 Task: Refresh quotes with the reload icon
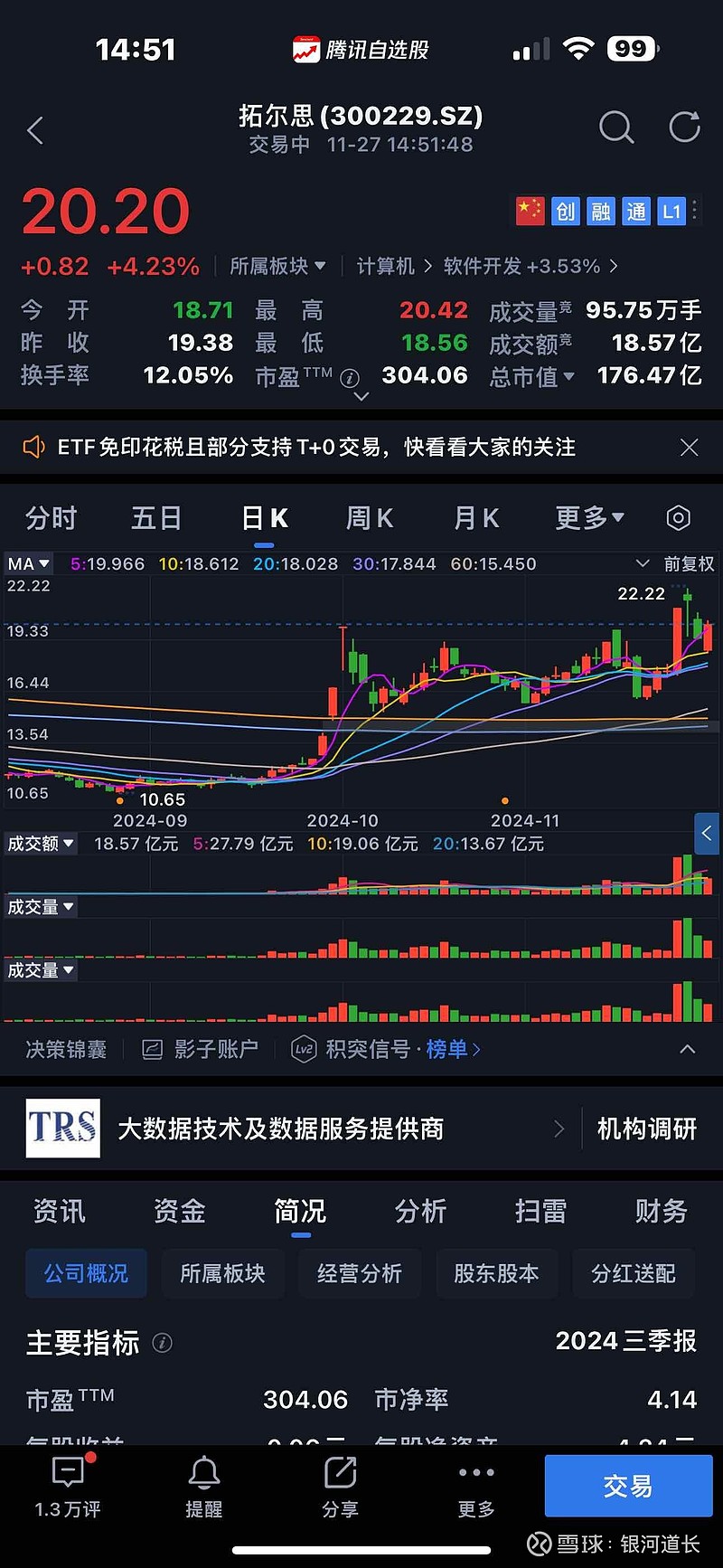[x=684, y=128]
